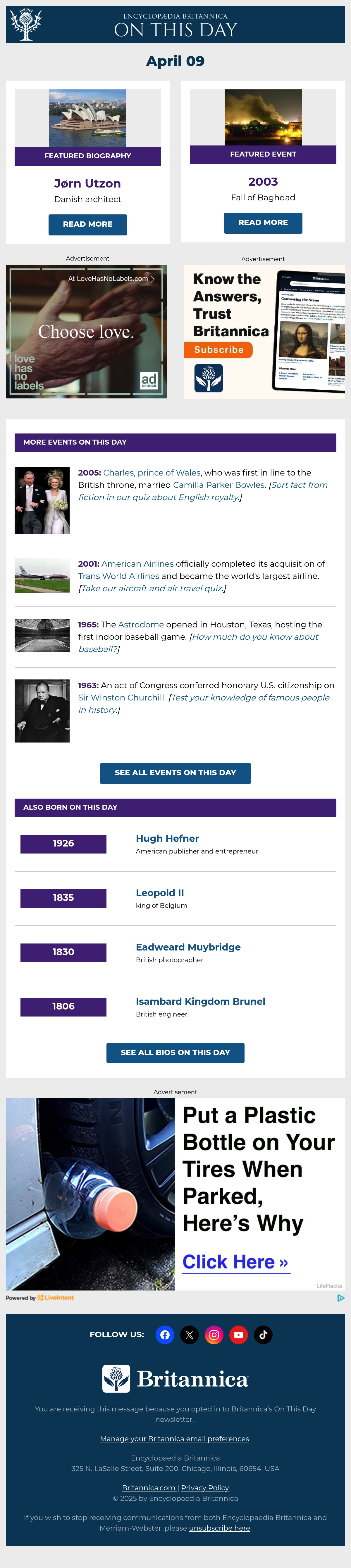
Task: Open Britannica's TikTok page
Action: point(263,1335)
